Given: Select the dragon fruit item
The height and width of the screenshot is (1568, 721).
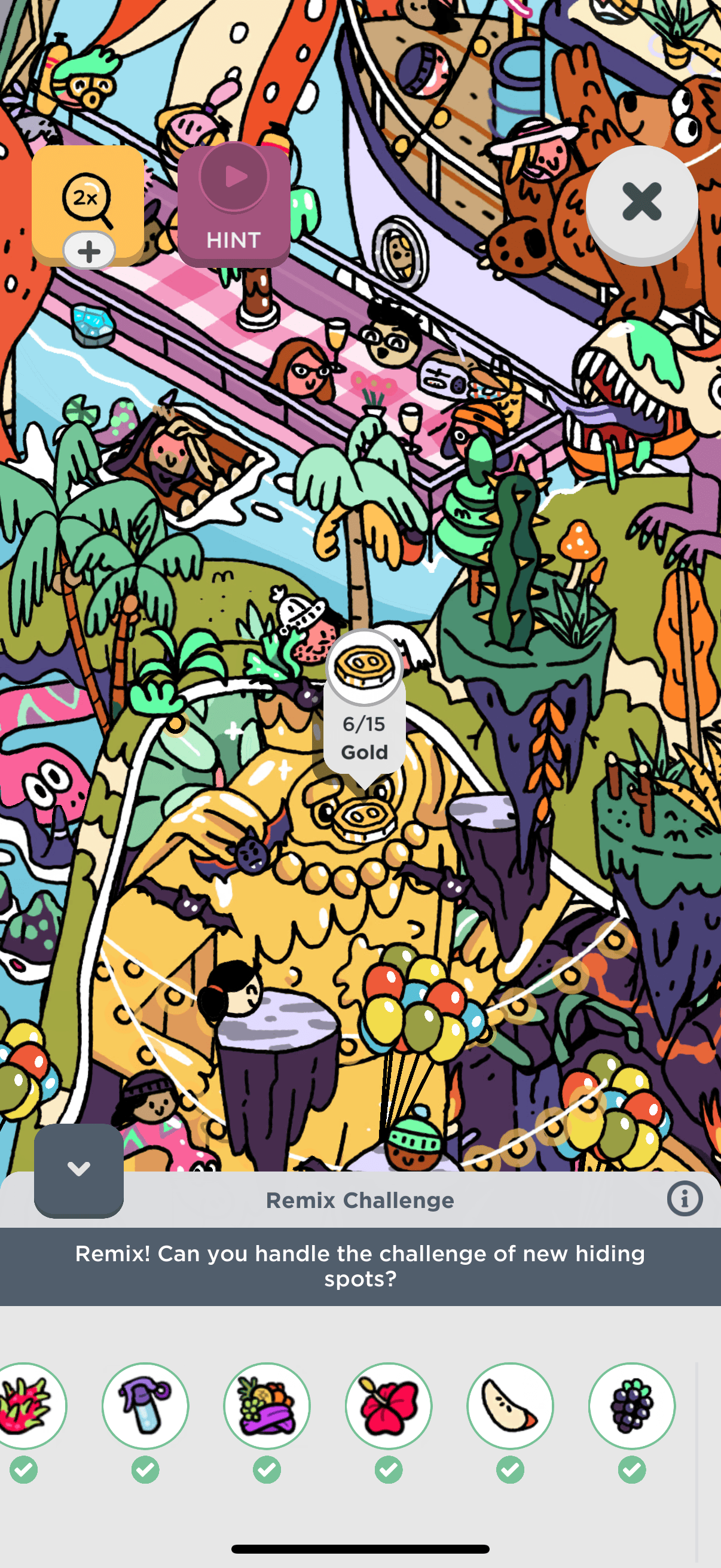Looking at the screenshot, I should pyautogui.click(x=25, y=1405).
